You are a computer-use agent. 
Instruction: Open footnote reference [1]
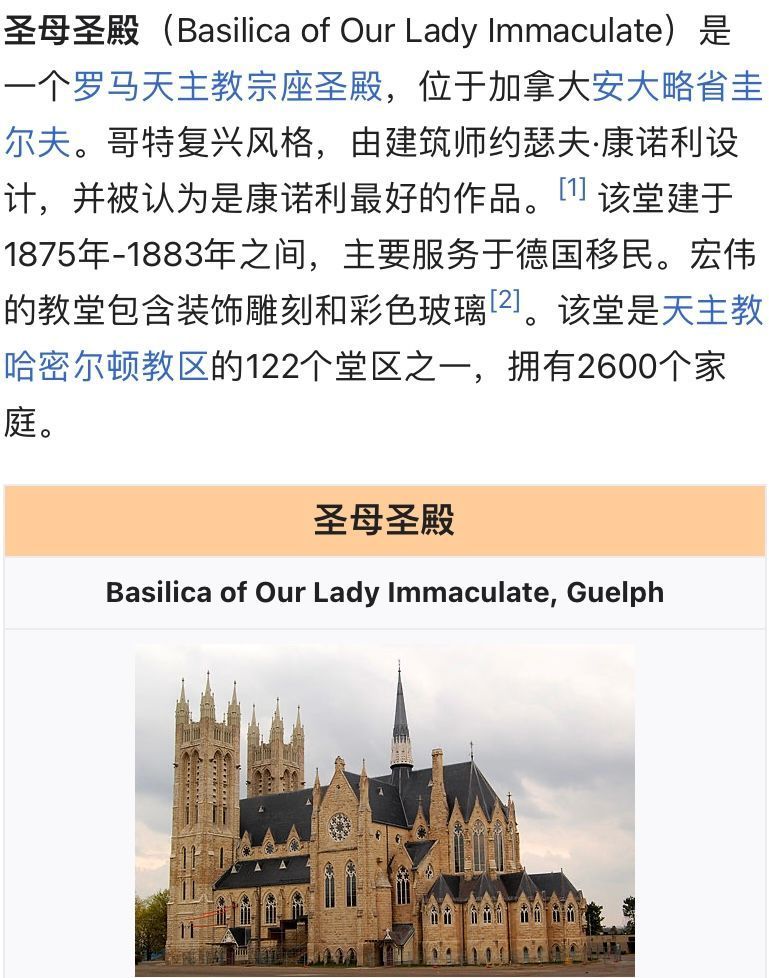tap(572, 188)
